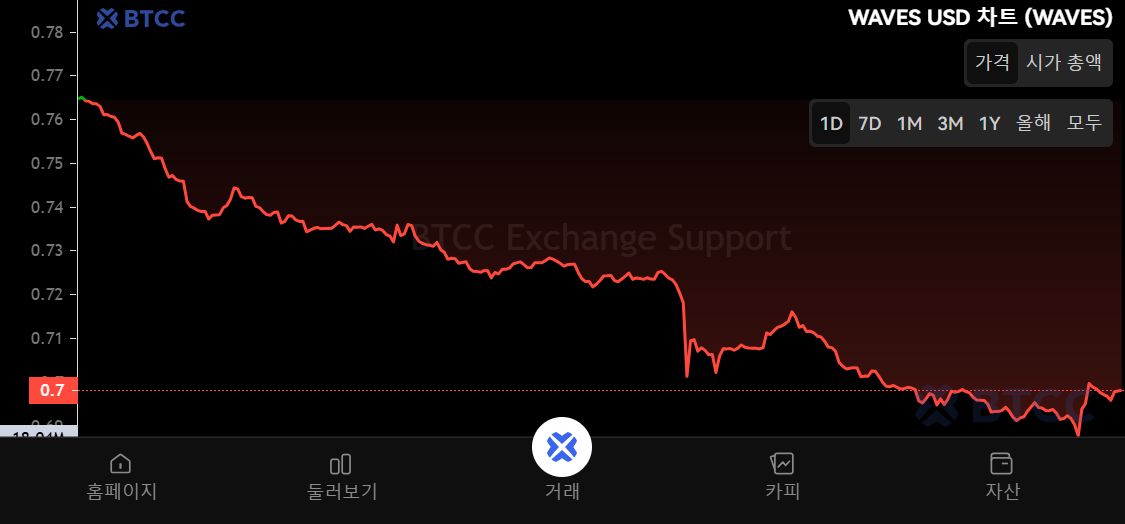Switch to the 카피 tab
This screenshot has height=524, width=1125.
(782, 476)
